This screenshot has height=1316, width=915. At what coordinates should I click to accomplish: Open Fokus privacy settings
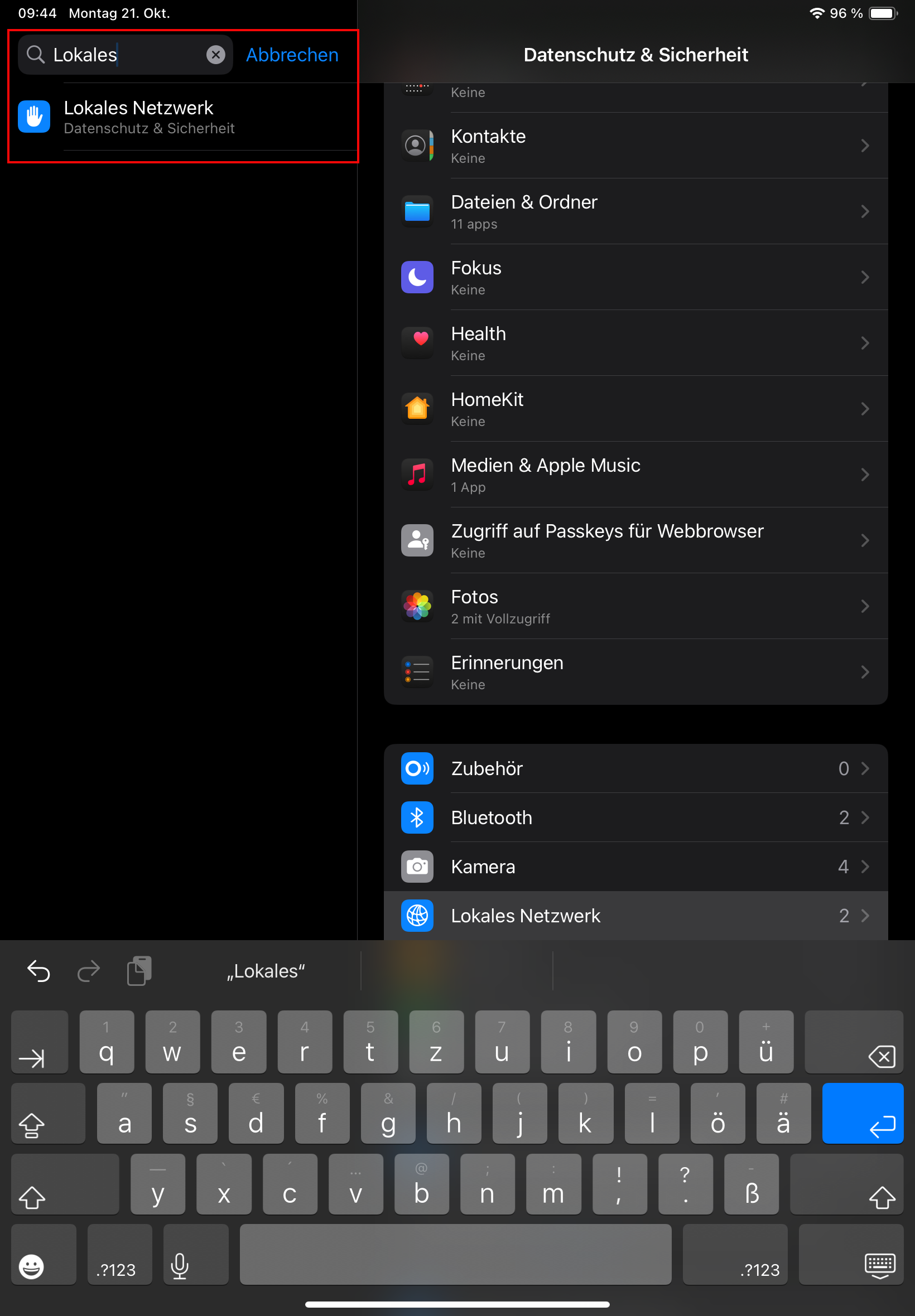tap(635, 278)
